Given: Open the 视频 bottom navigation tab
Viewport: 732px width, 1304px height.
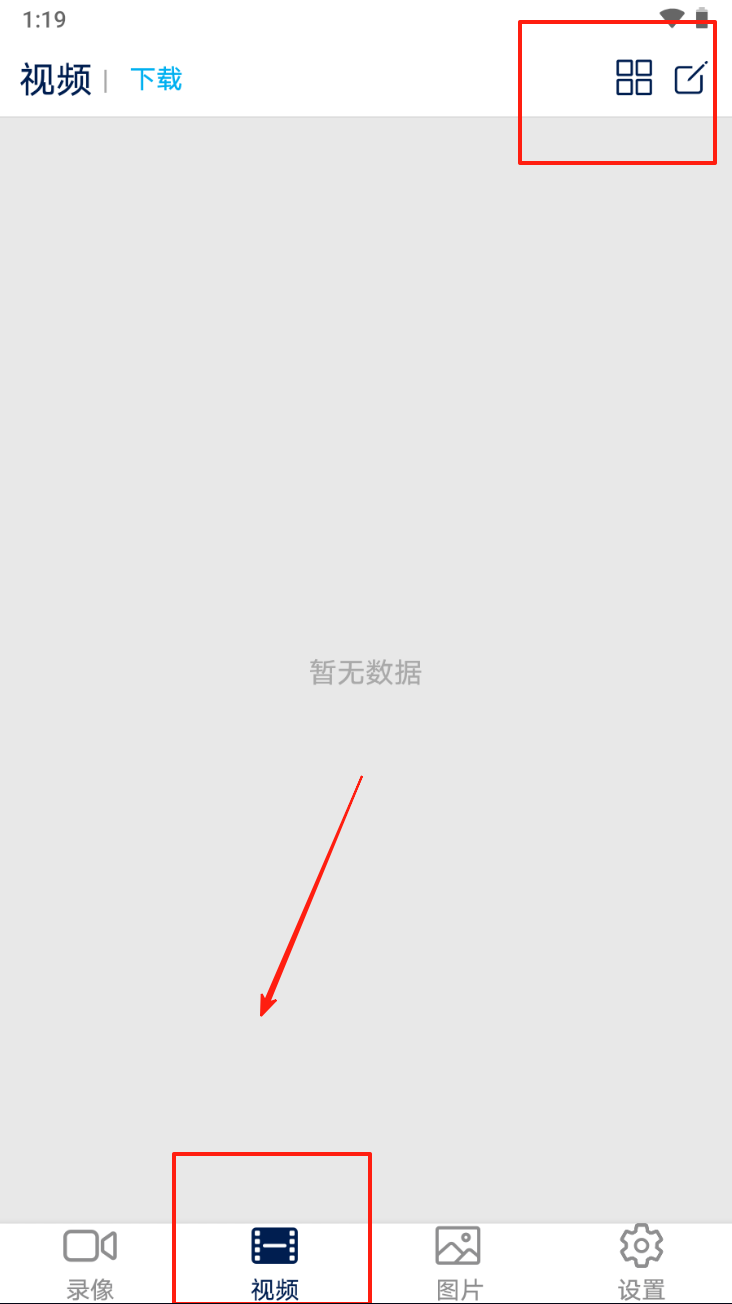Looking at the screenshot, I should pyautogui.click(x=274, y=1263).
